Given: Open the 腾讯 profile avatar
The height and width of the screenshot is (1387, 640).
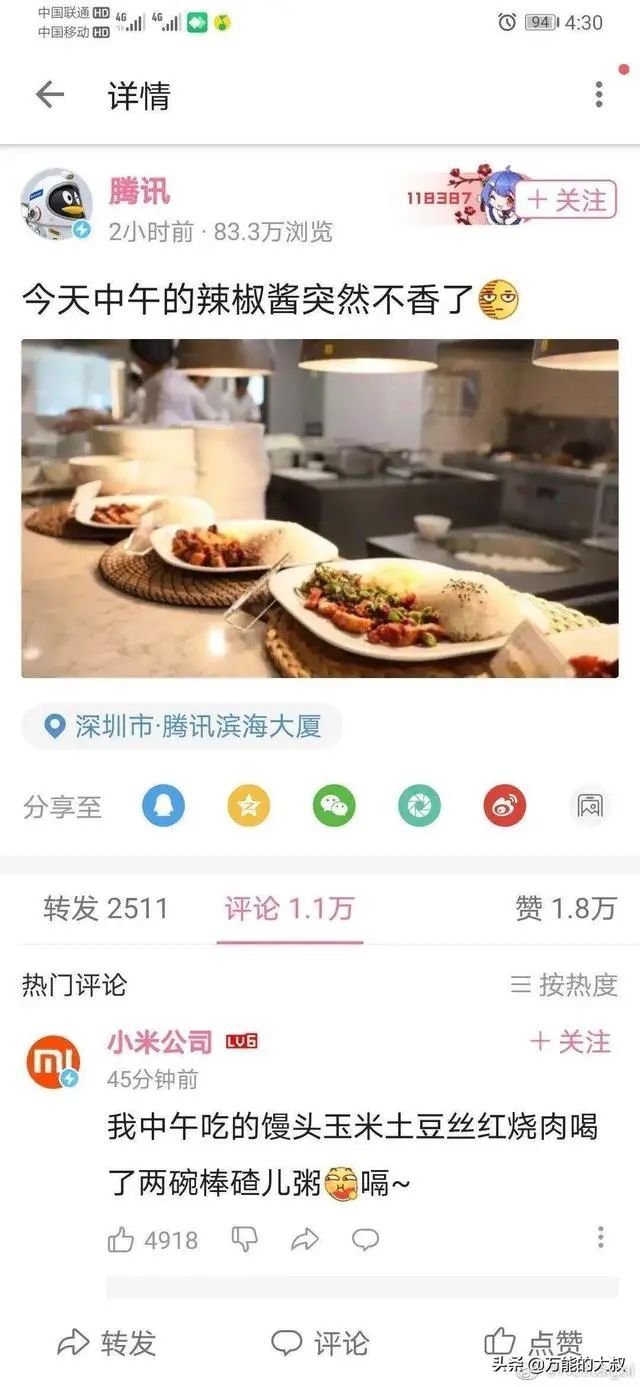Looking at the screenshot, I should (x=57, y=204).
